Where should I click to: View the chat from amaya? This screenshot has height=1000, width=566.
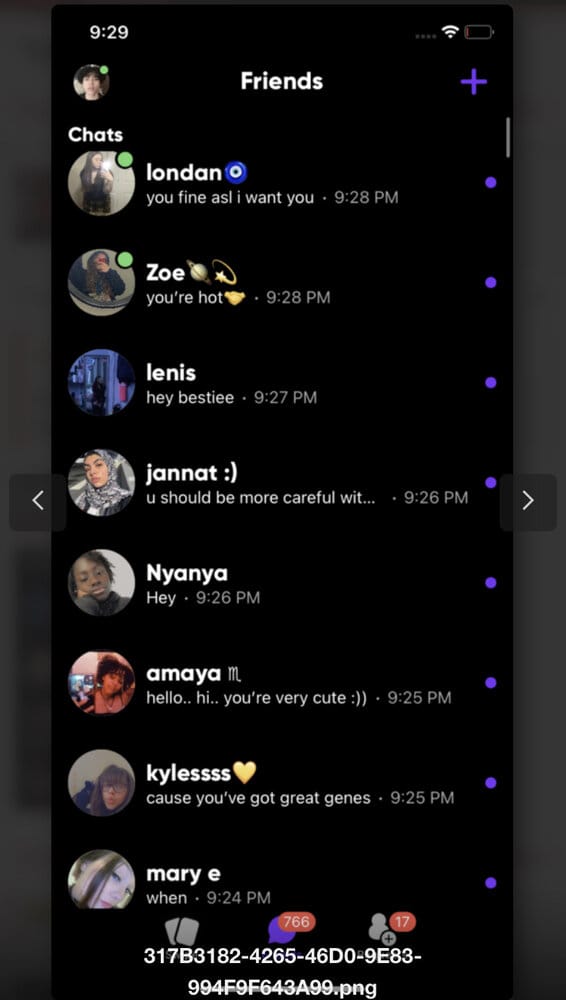pos(282,683)
